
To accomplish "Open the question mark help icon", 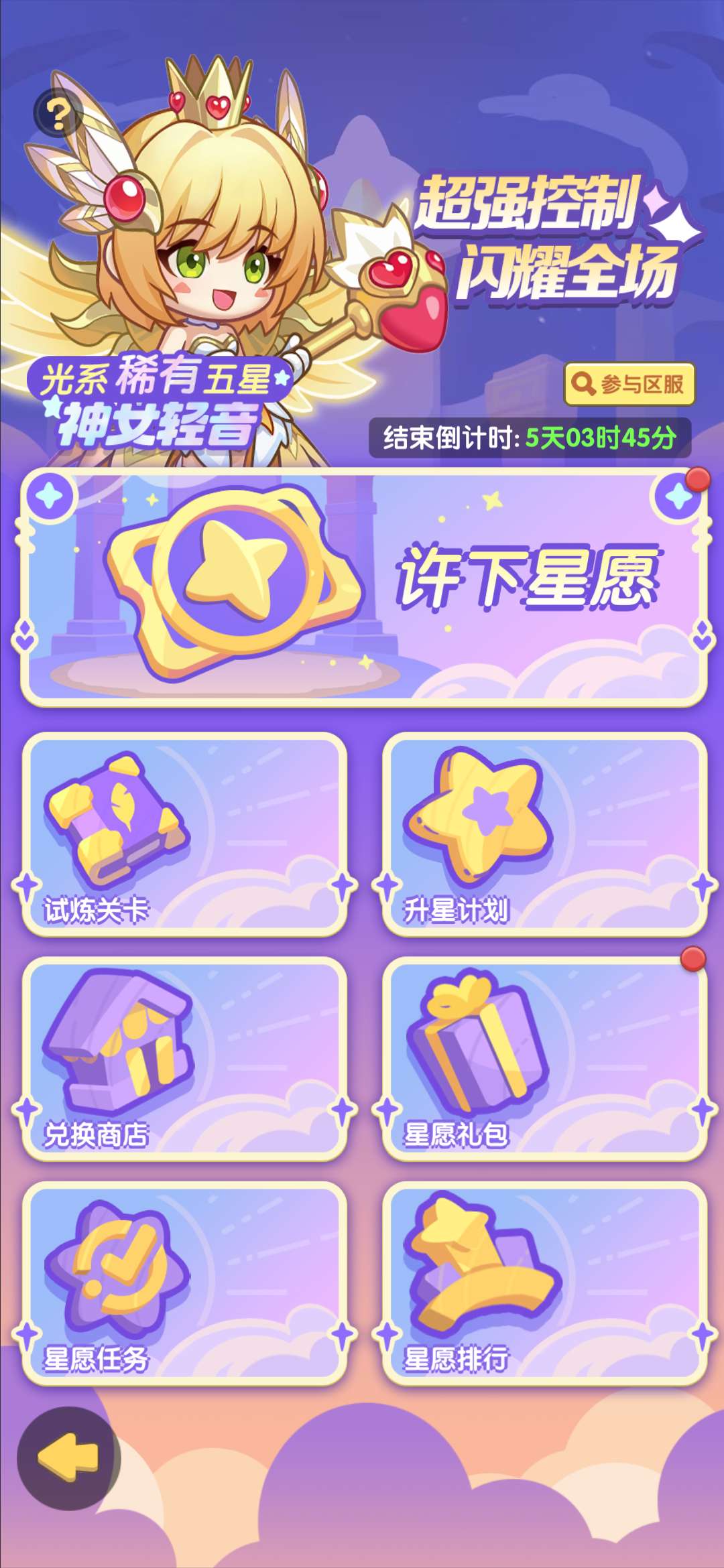I will [58, 114].
